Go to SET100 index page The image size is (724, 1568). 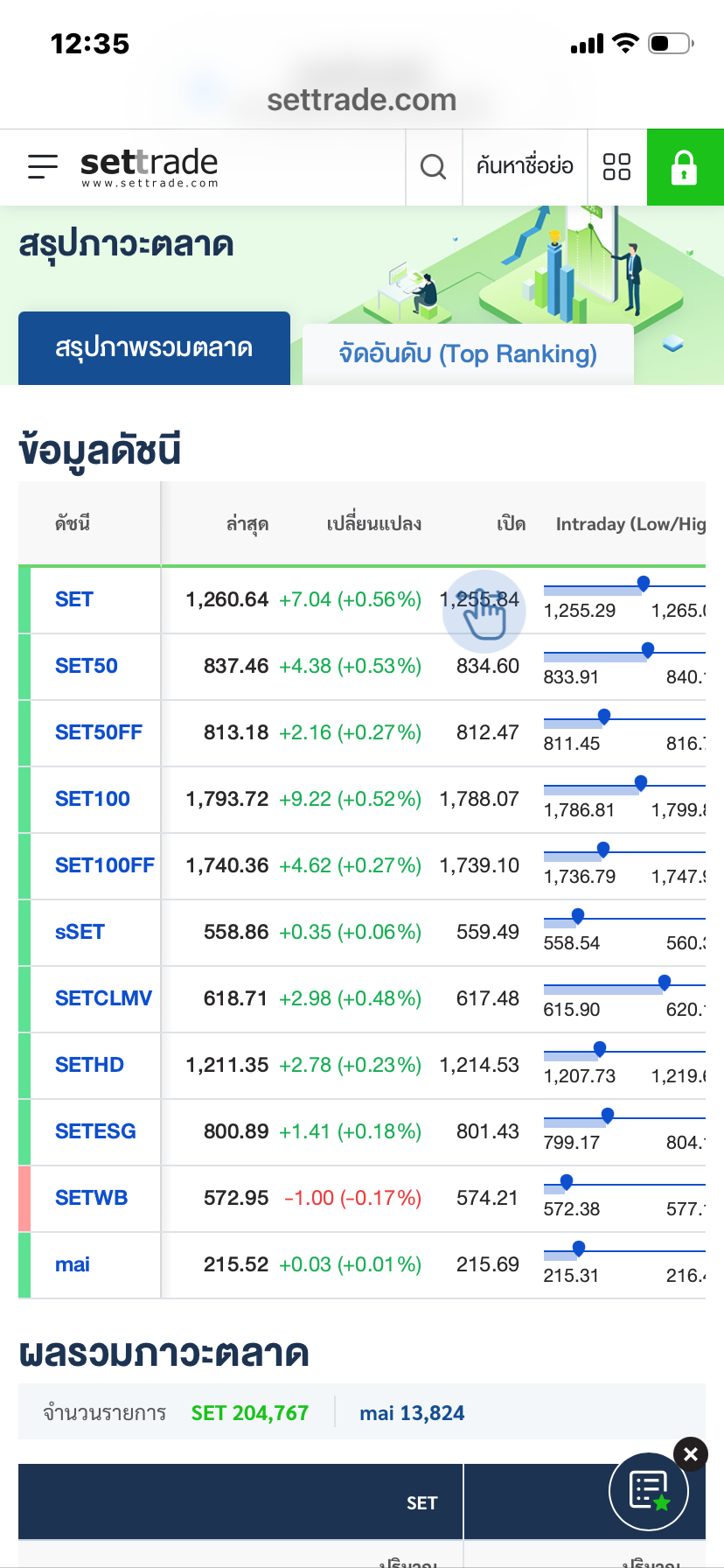click(x=93, y=799)
